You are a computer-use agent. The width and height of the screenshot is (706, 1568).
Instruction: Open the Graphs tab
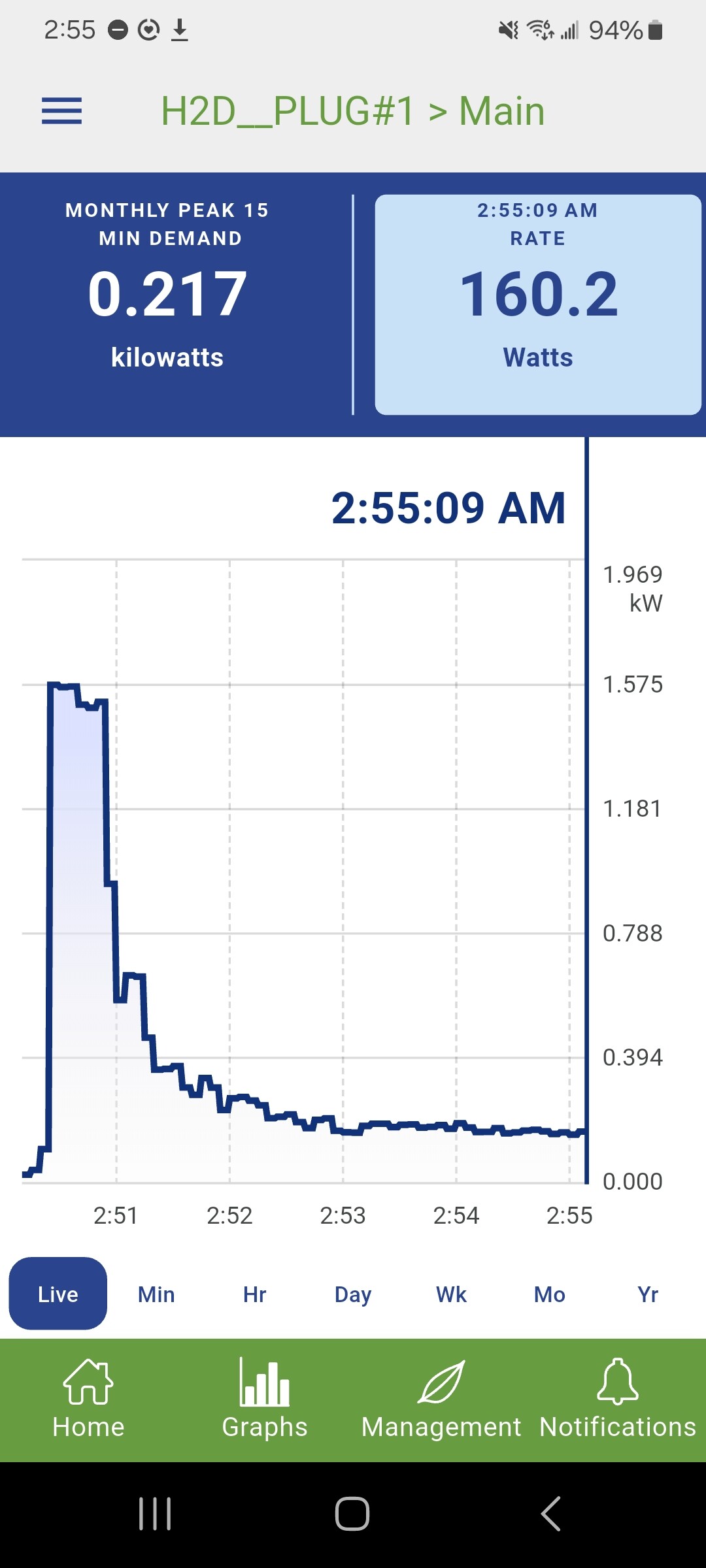[x=265, y=1399]
